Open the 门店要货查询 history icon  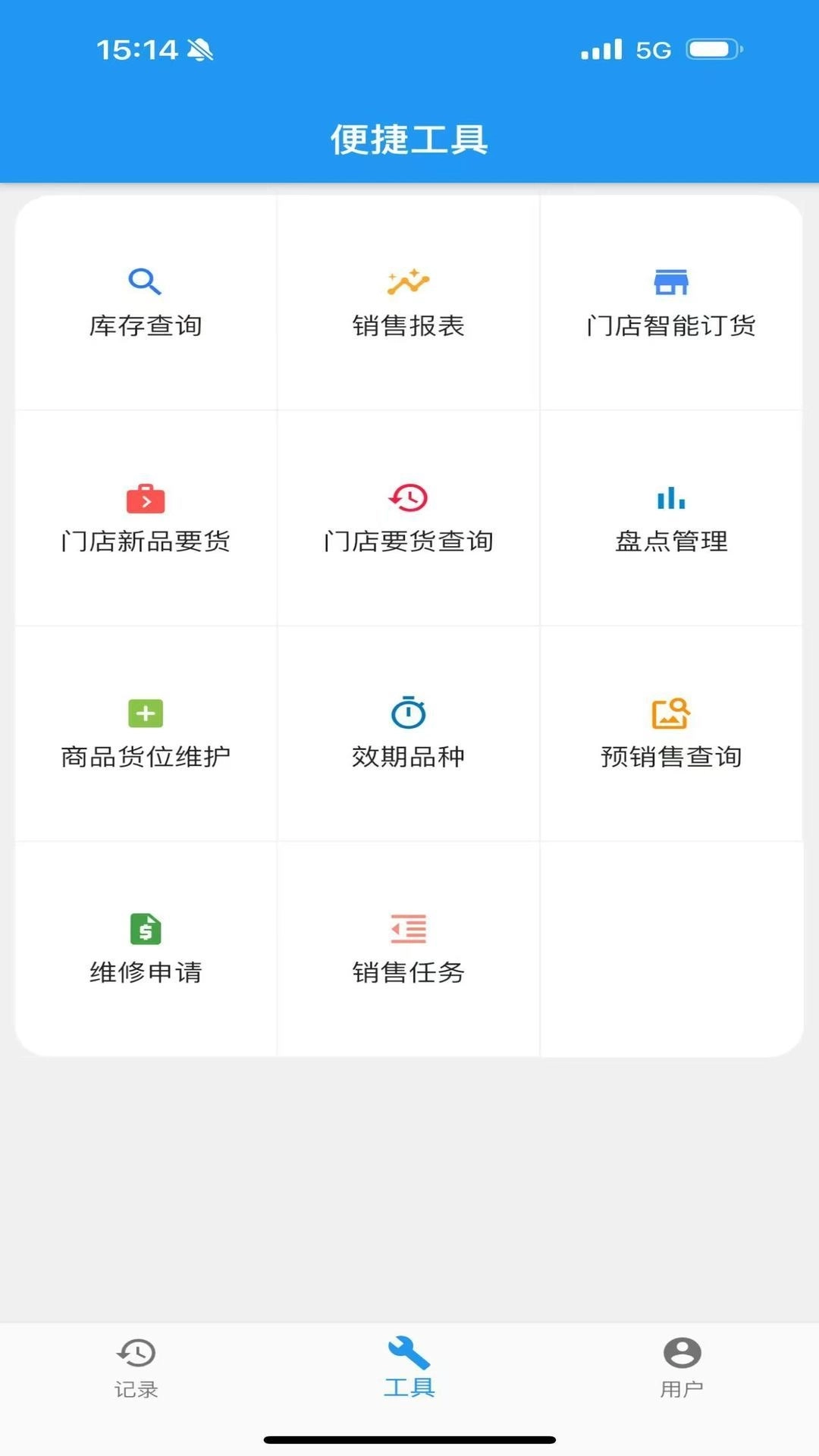point(408,498)
